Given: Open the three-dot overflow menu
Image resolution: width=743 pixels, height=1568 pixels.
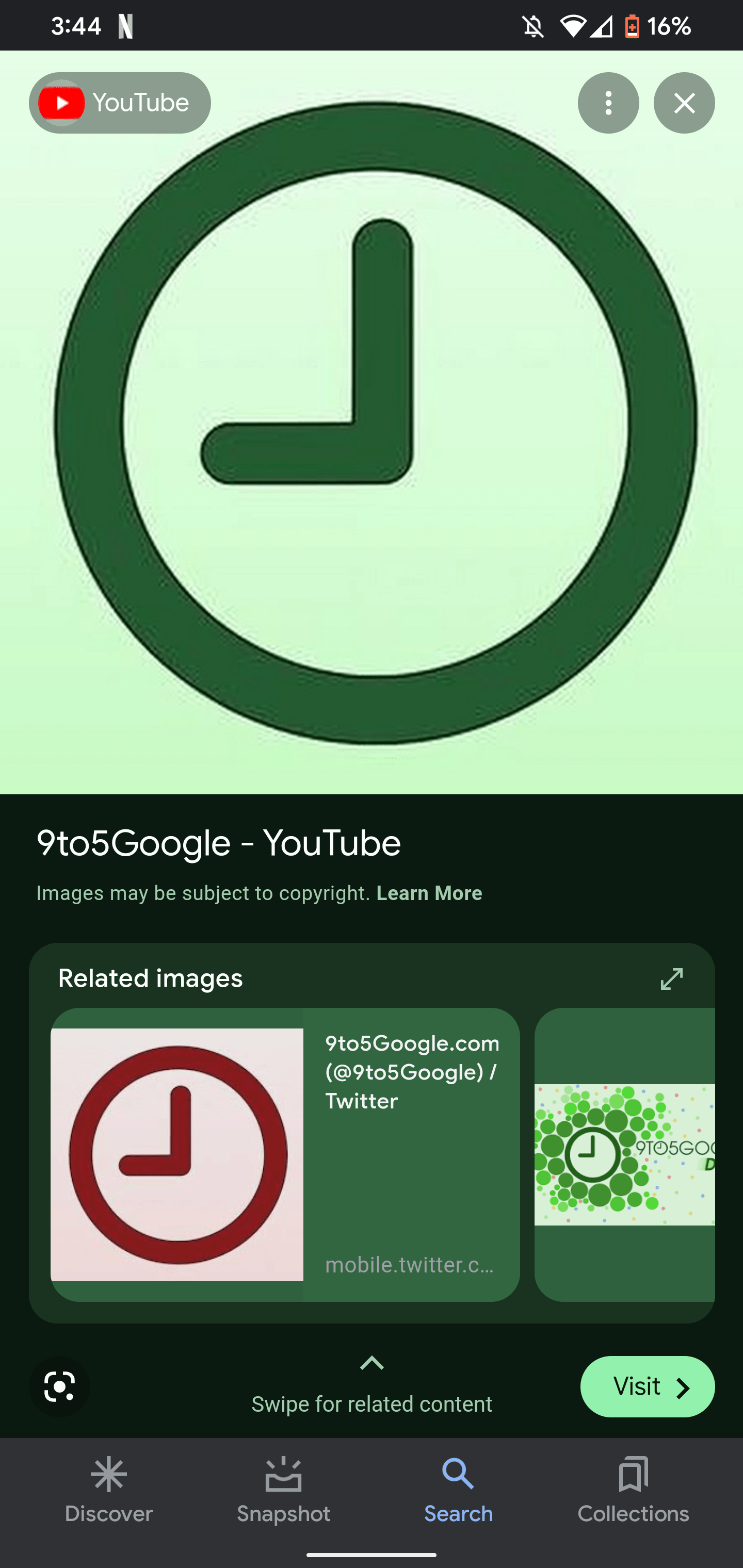Looking at the screenshot, I should pos(608,103).
